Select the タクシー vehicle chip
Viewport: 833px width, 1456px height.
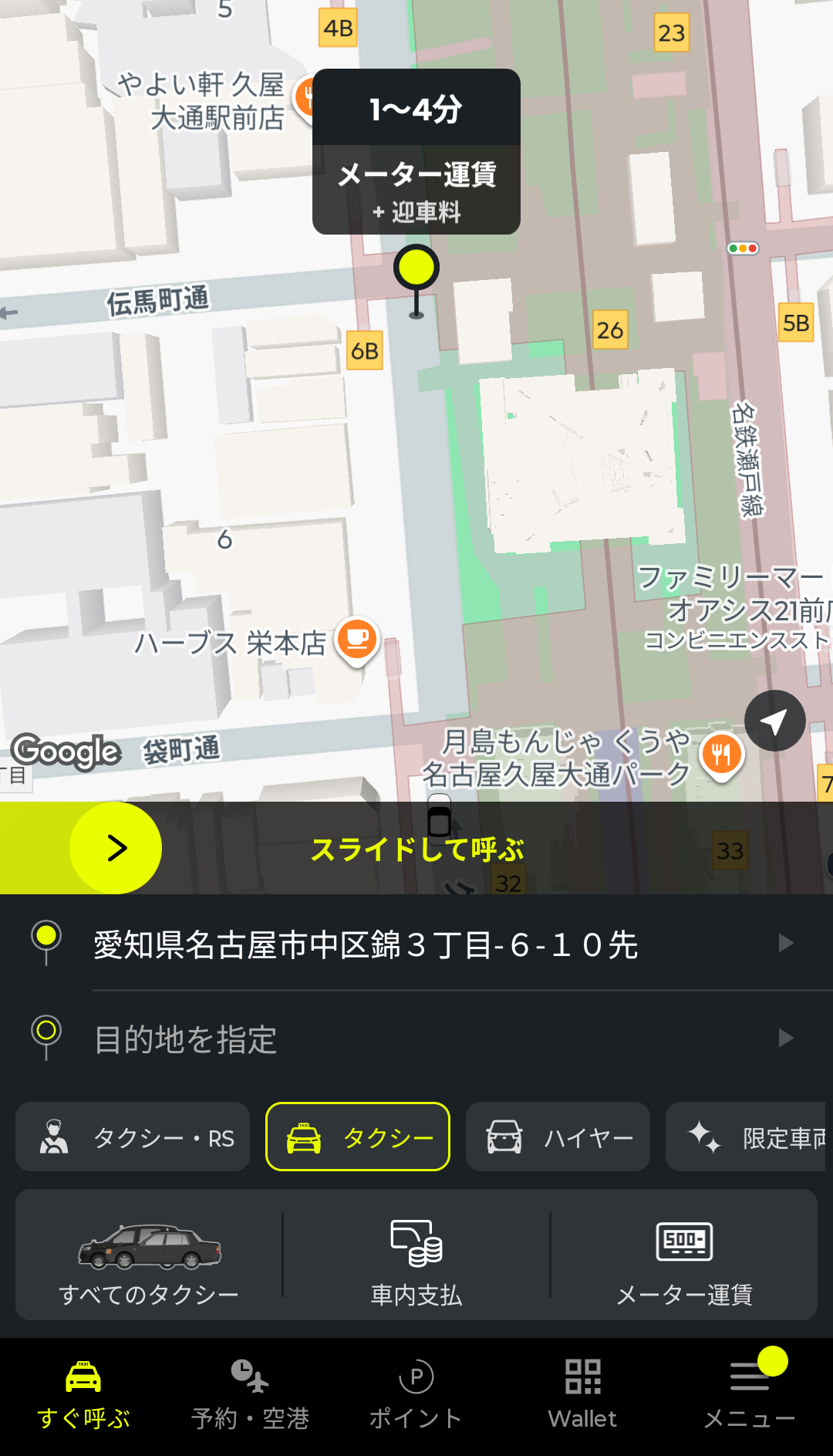coord(358,1137)
